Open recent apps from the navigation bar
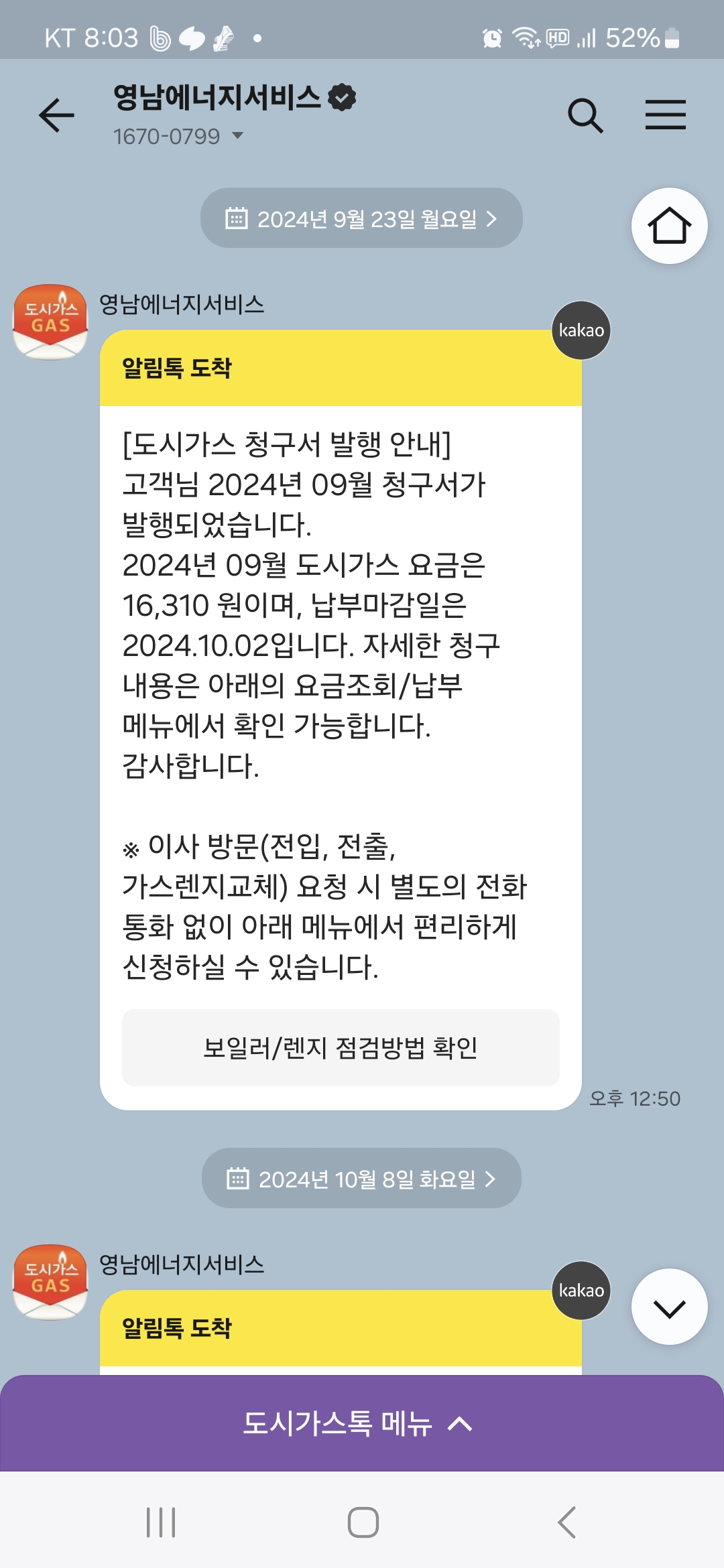Viewport: 724px width, 1568px height. coord(161,1522)
